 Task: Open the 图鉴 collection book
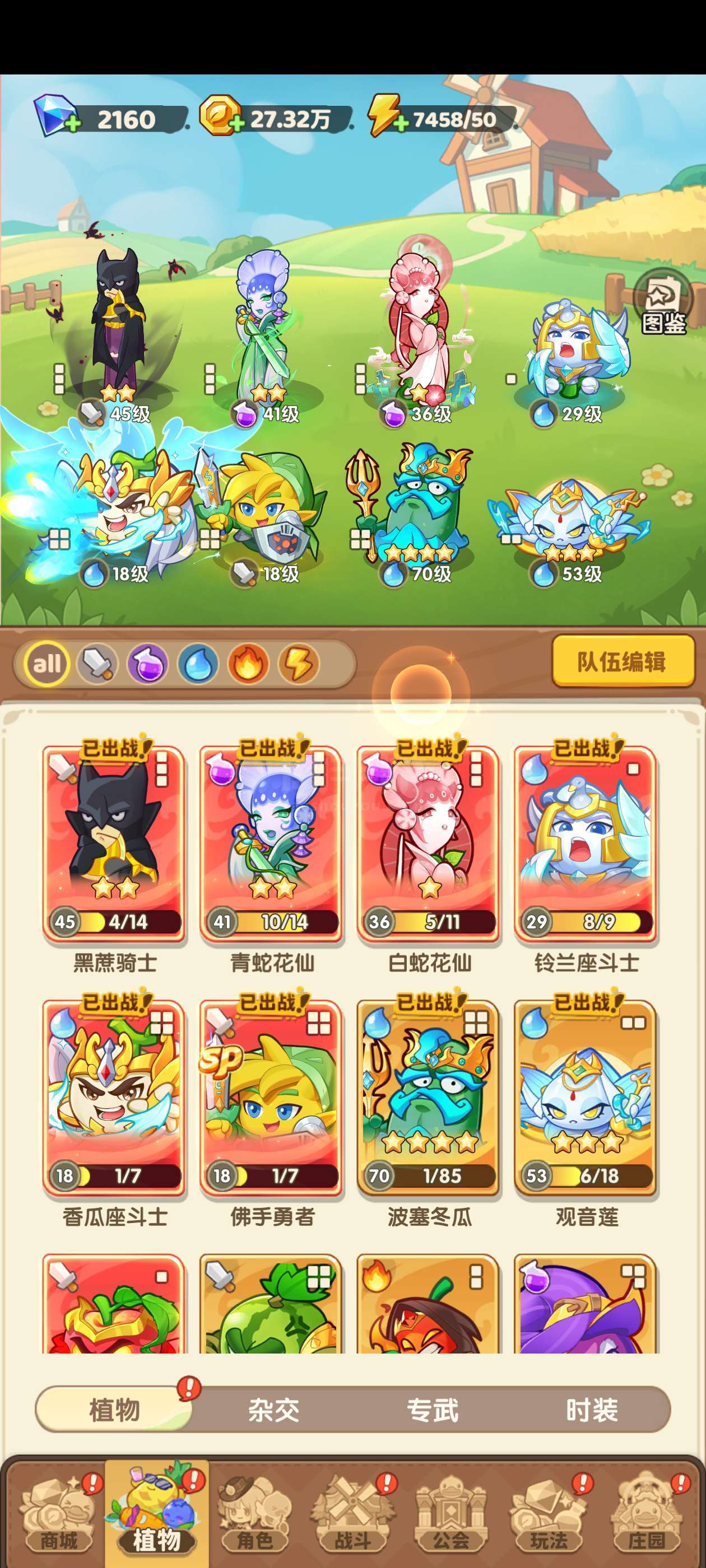tap(663, 302)
